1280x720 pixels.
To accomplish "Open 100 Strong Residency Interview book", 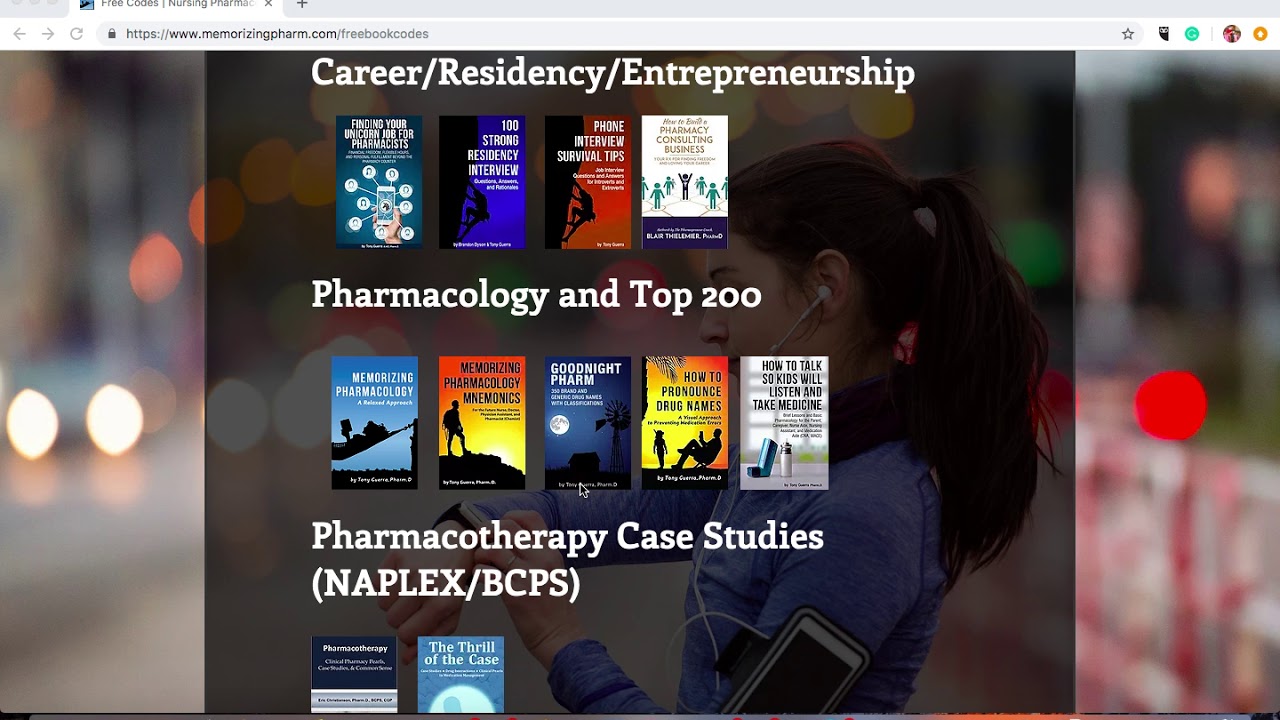I will pyautogui.click(x=482, y=182).
